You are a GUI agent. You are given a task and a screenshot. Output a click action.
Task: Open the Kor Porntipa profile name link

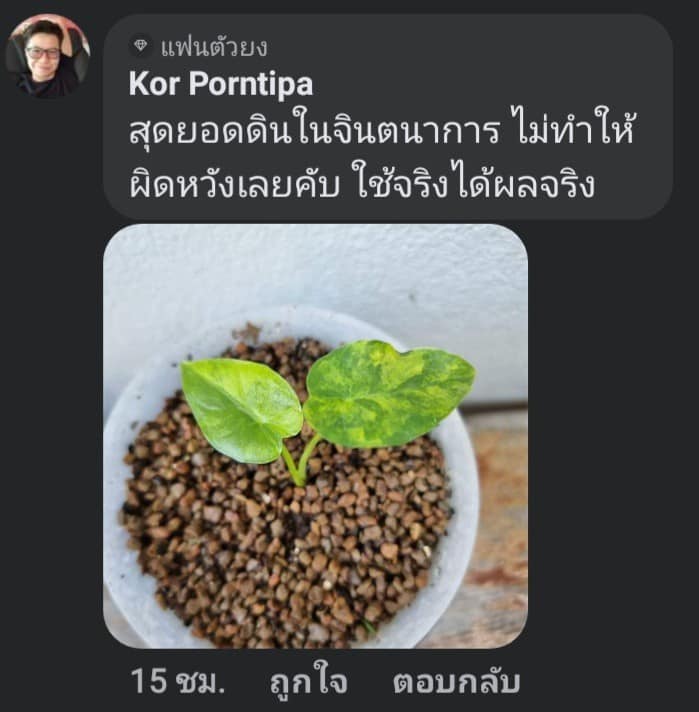click(220, 84)
